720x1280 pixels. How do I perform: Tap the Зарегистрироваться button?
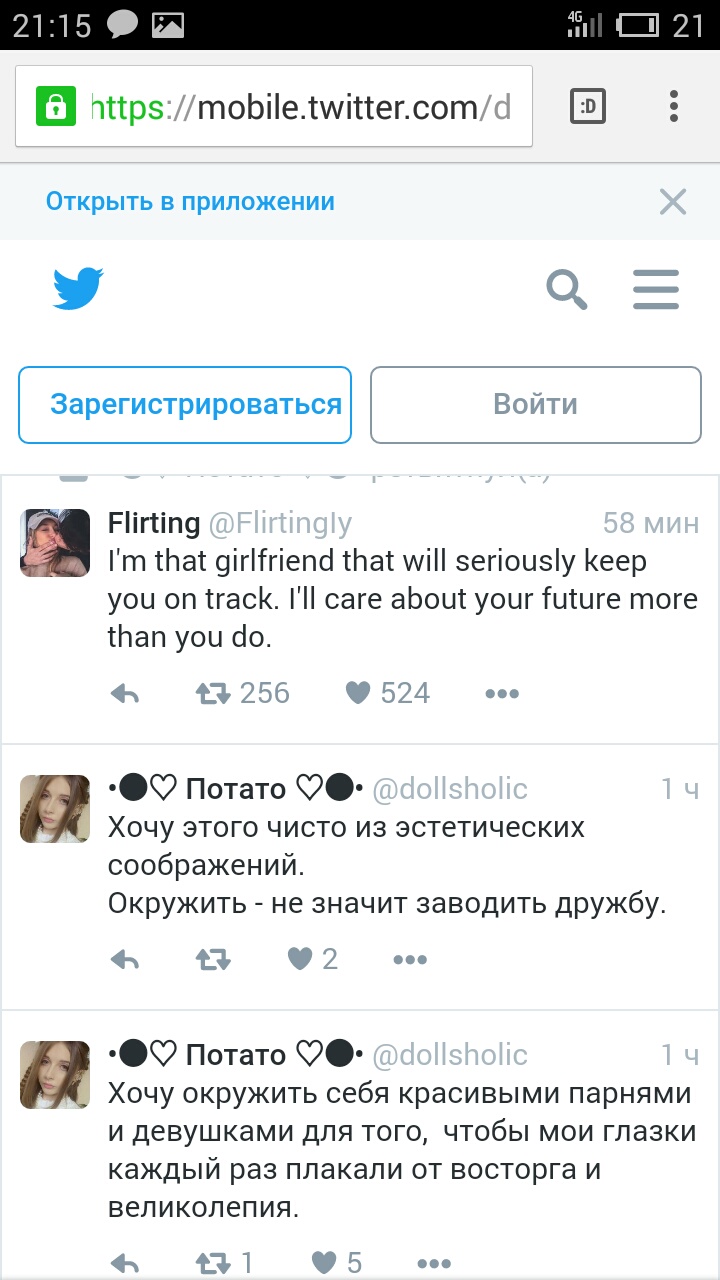pyautogui.click(x=185, y=405)
